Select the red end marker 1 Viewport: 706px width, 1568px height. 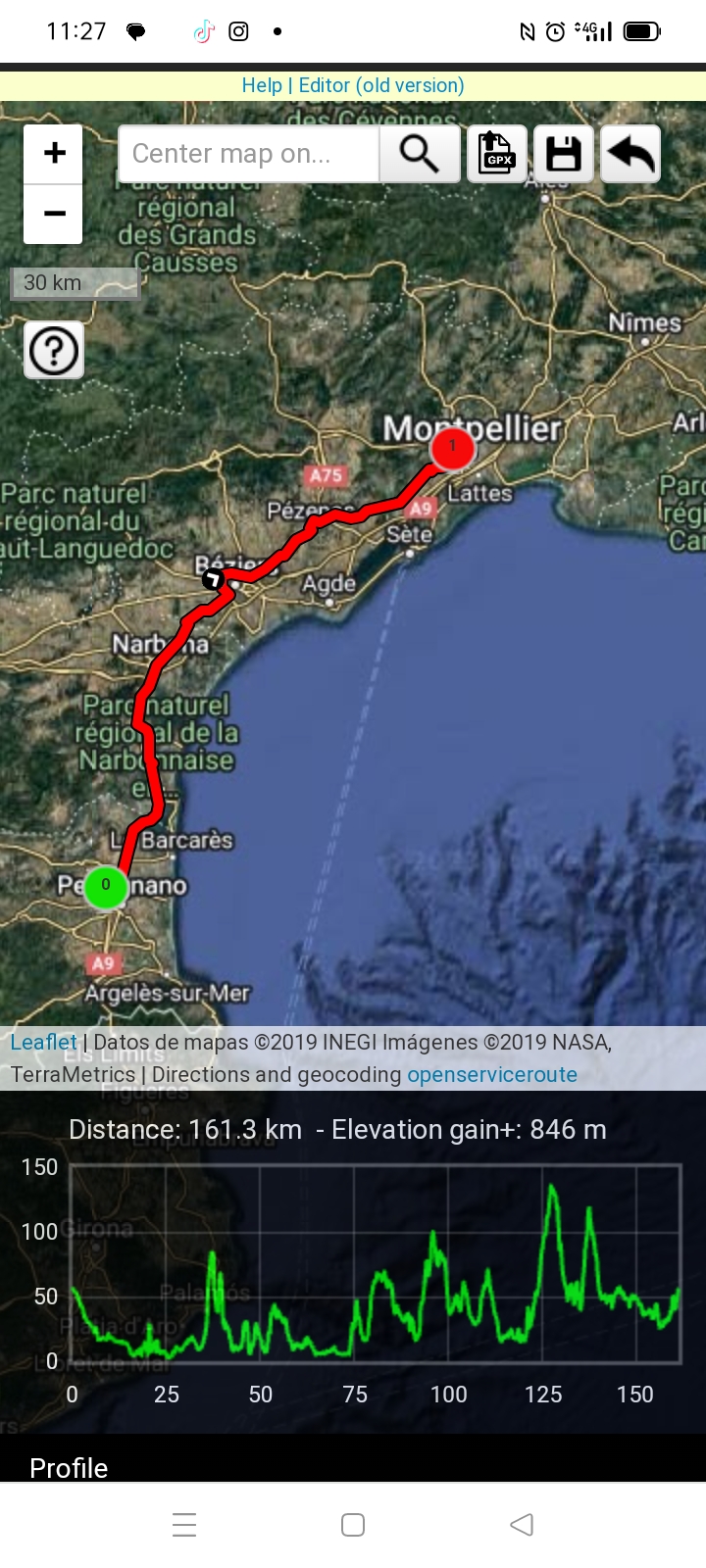click(x=452, y=448)
